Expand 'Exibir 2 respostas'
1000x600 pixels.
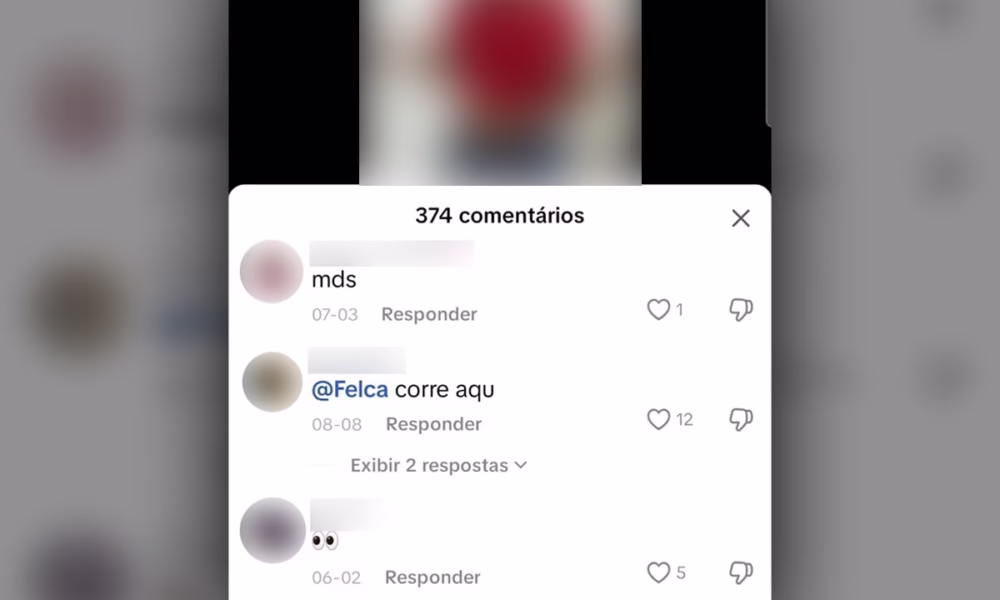click(438, 465)
